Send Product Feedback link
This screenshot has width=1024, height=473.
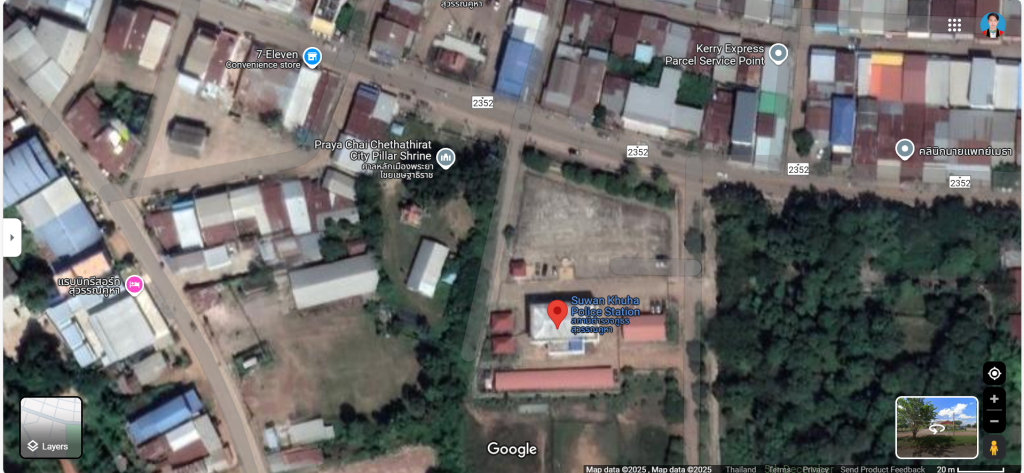(x=882, y=469)
